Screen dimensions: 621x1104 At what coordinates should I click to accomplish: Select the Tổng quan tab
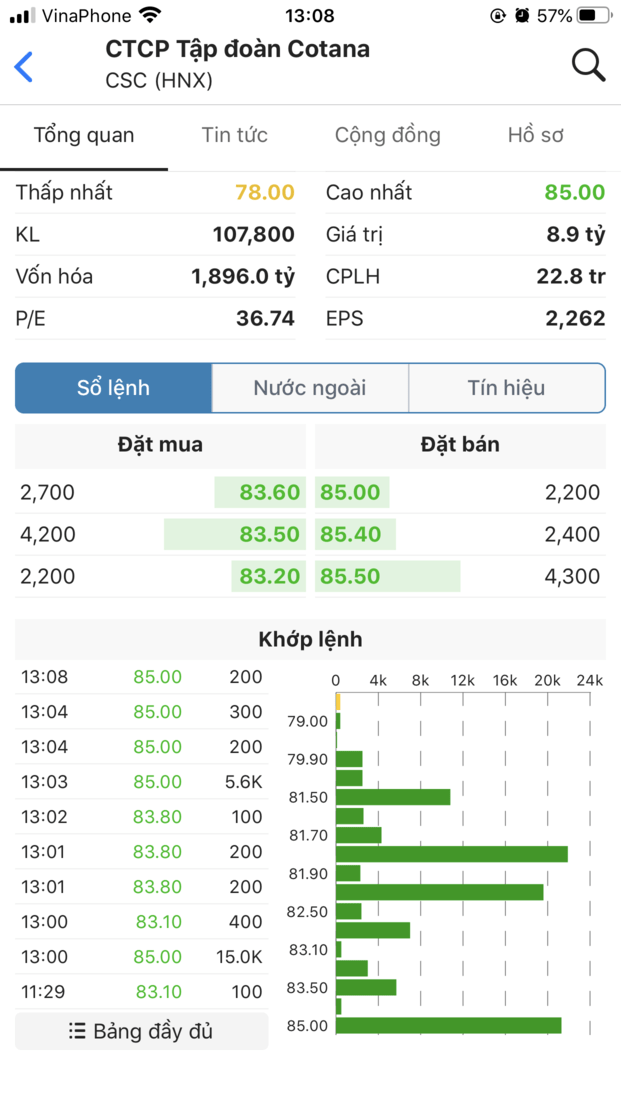tap(84, 136)
